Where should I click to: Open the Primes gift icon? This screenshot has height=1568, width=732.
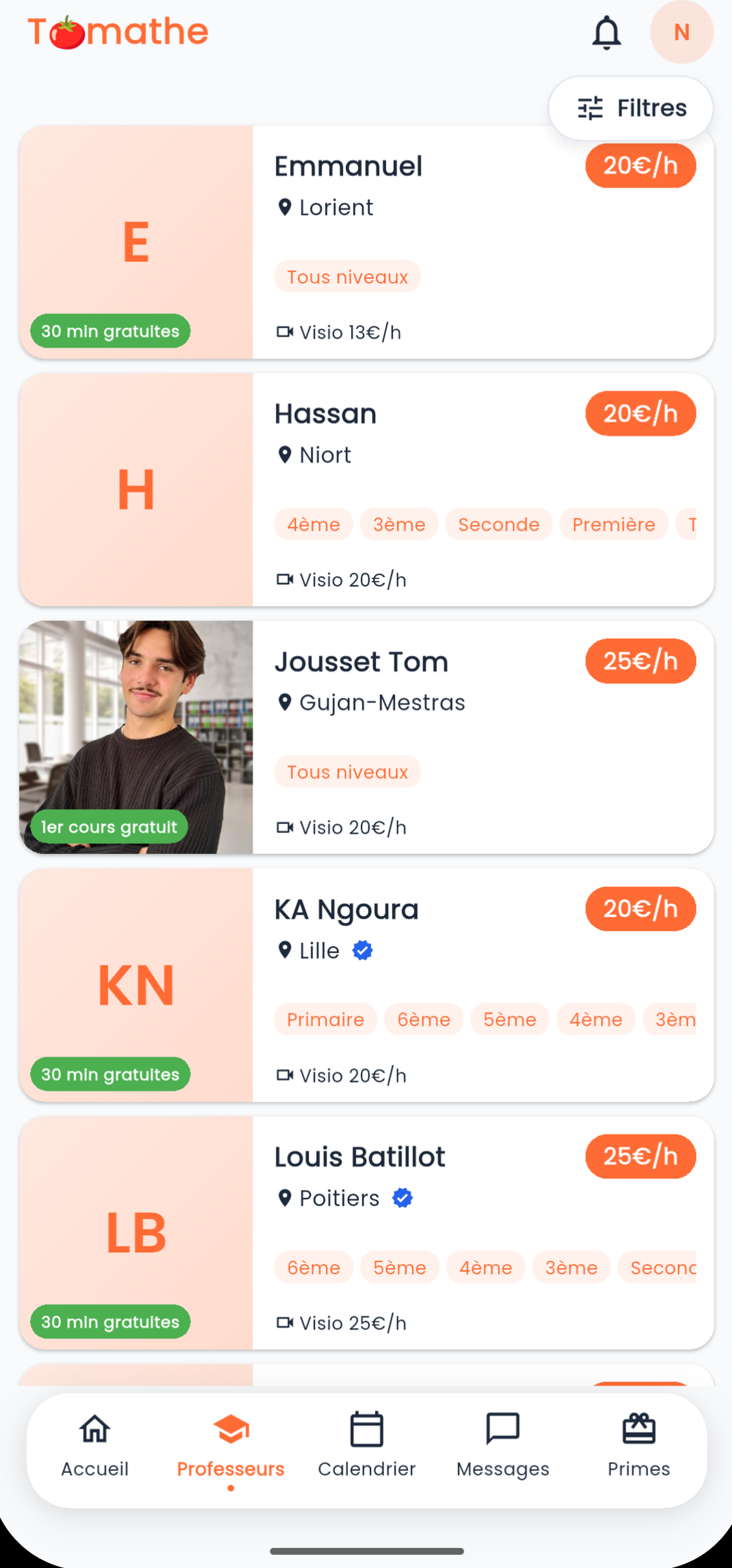638,1428
